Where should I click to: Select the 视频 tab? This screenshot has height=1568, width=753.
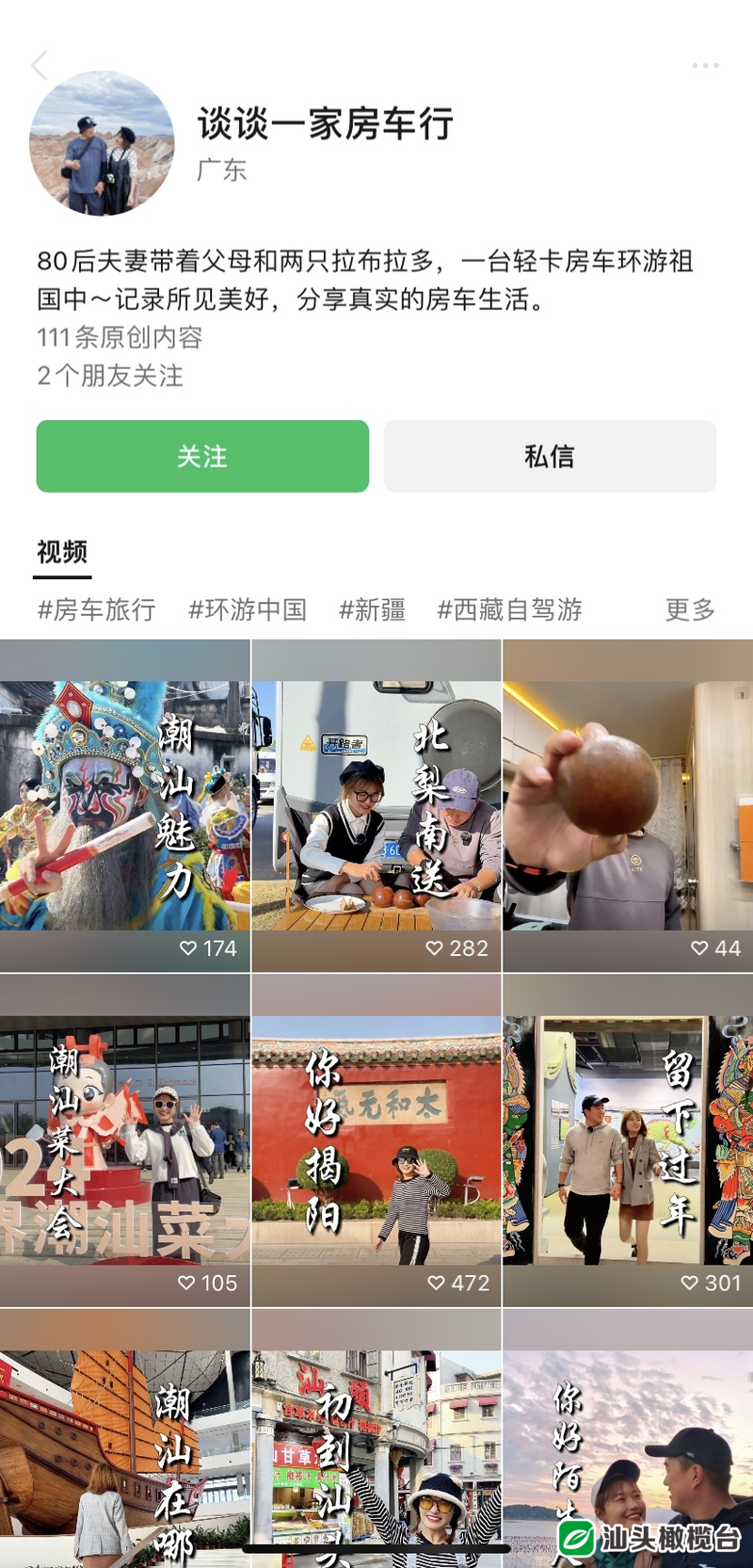point(62,552)
